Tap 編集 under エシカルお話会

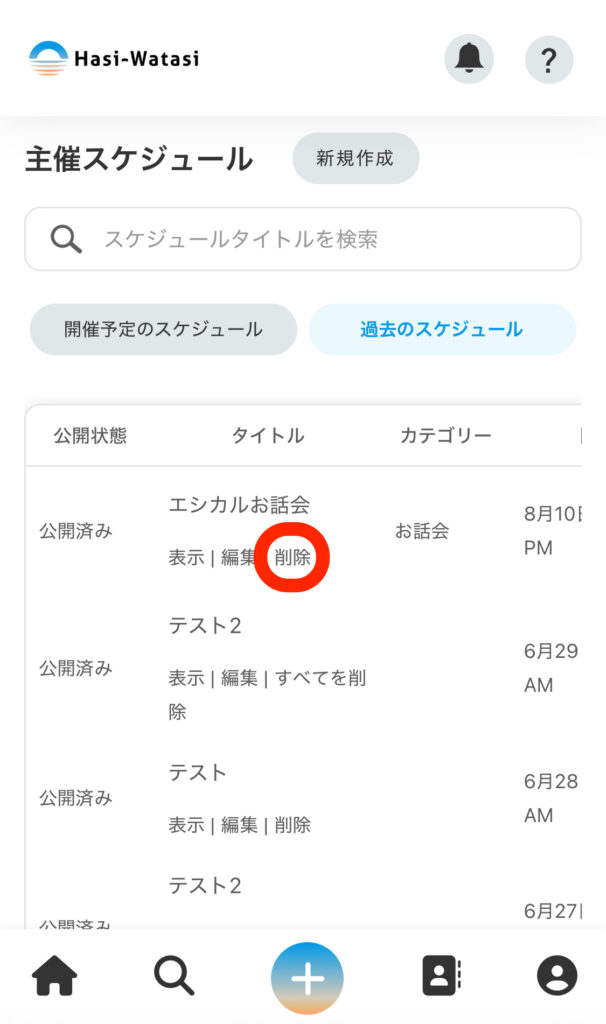click(239, 558)
